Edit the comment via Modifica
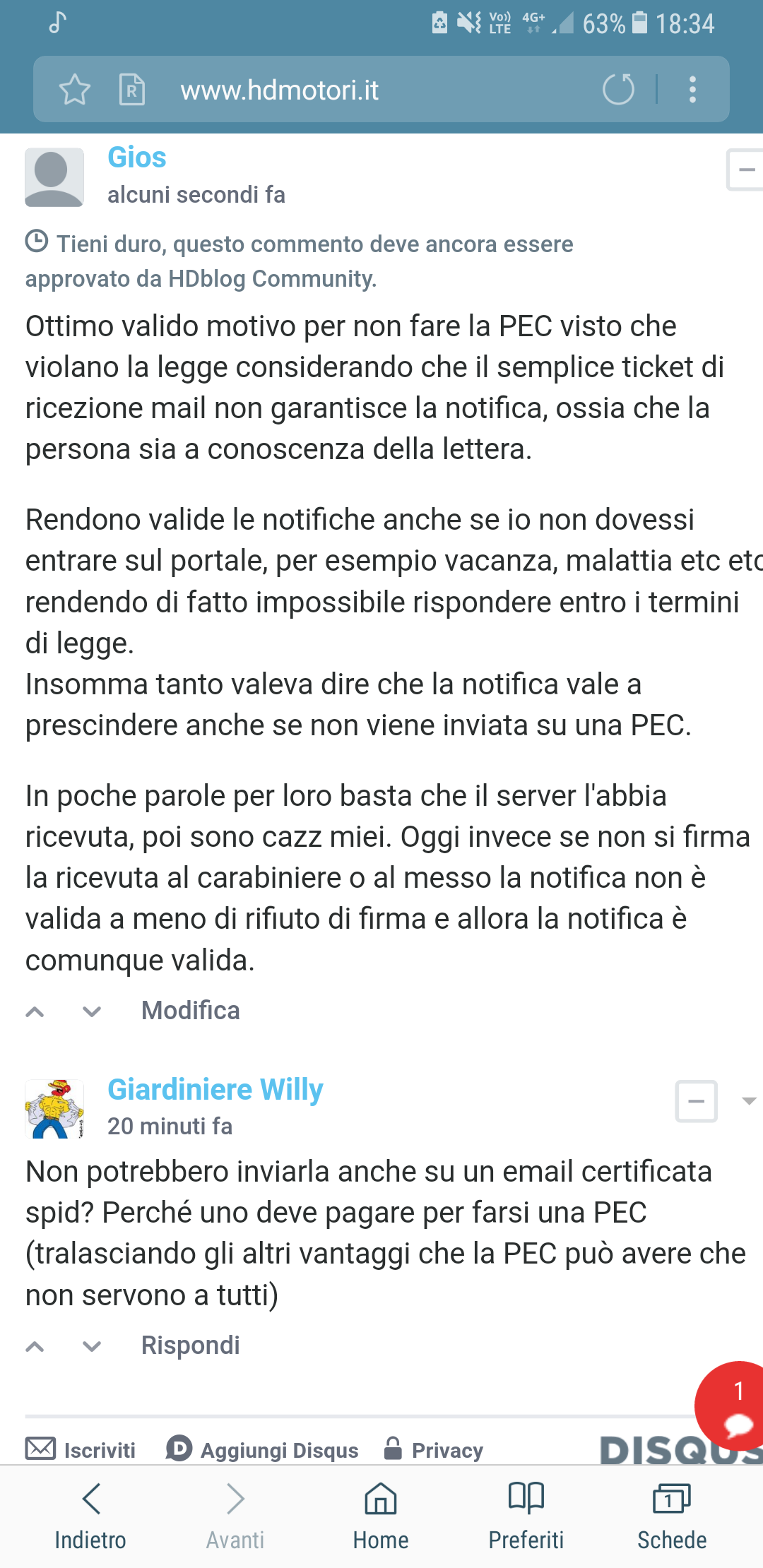Image resolution: width=763 pixels, height=1568 pixels. pyautogui.click(x=191, y=1011)
